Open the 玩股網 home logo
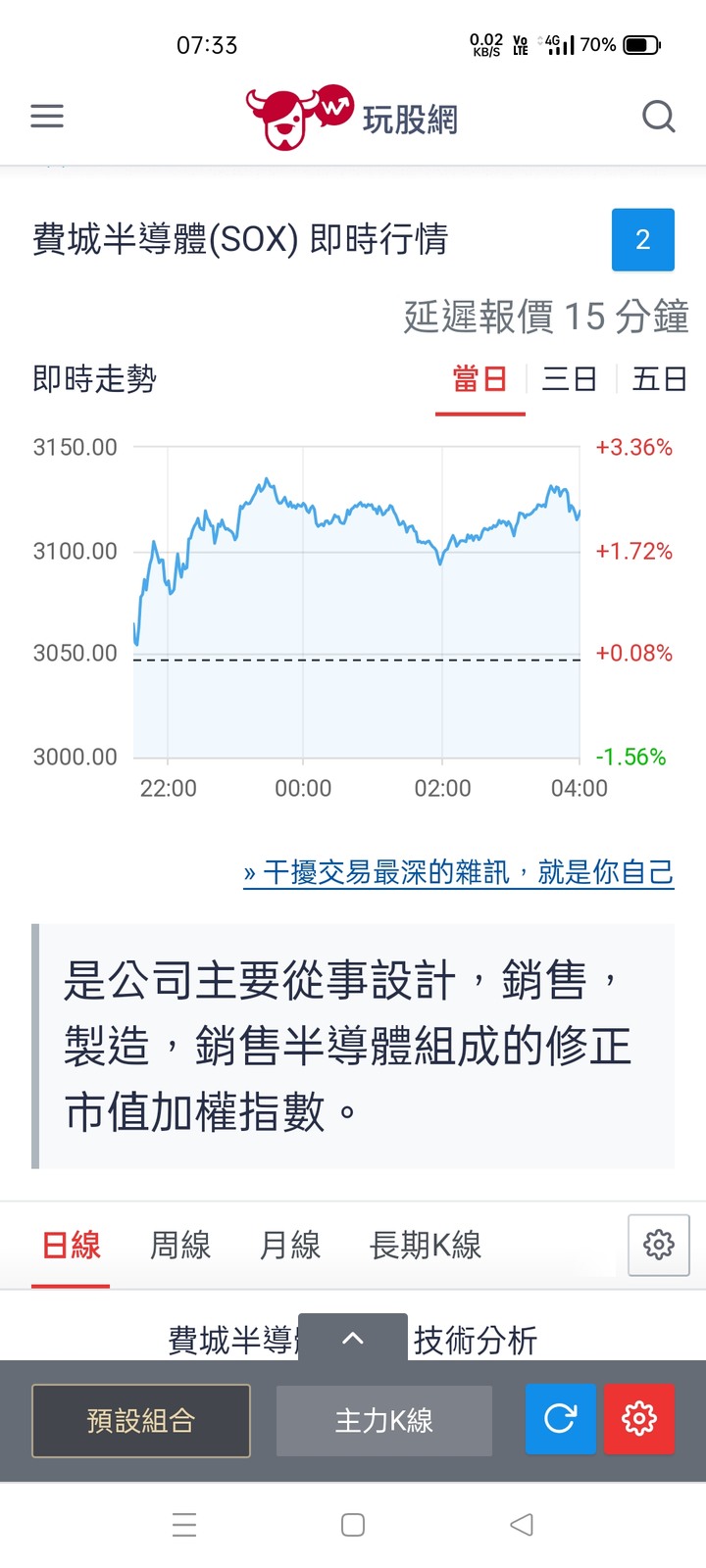Viewport: 706px width, 1568px height. pyautogui.click(x=353, y=118)
